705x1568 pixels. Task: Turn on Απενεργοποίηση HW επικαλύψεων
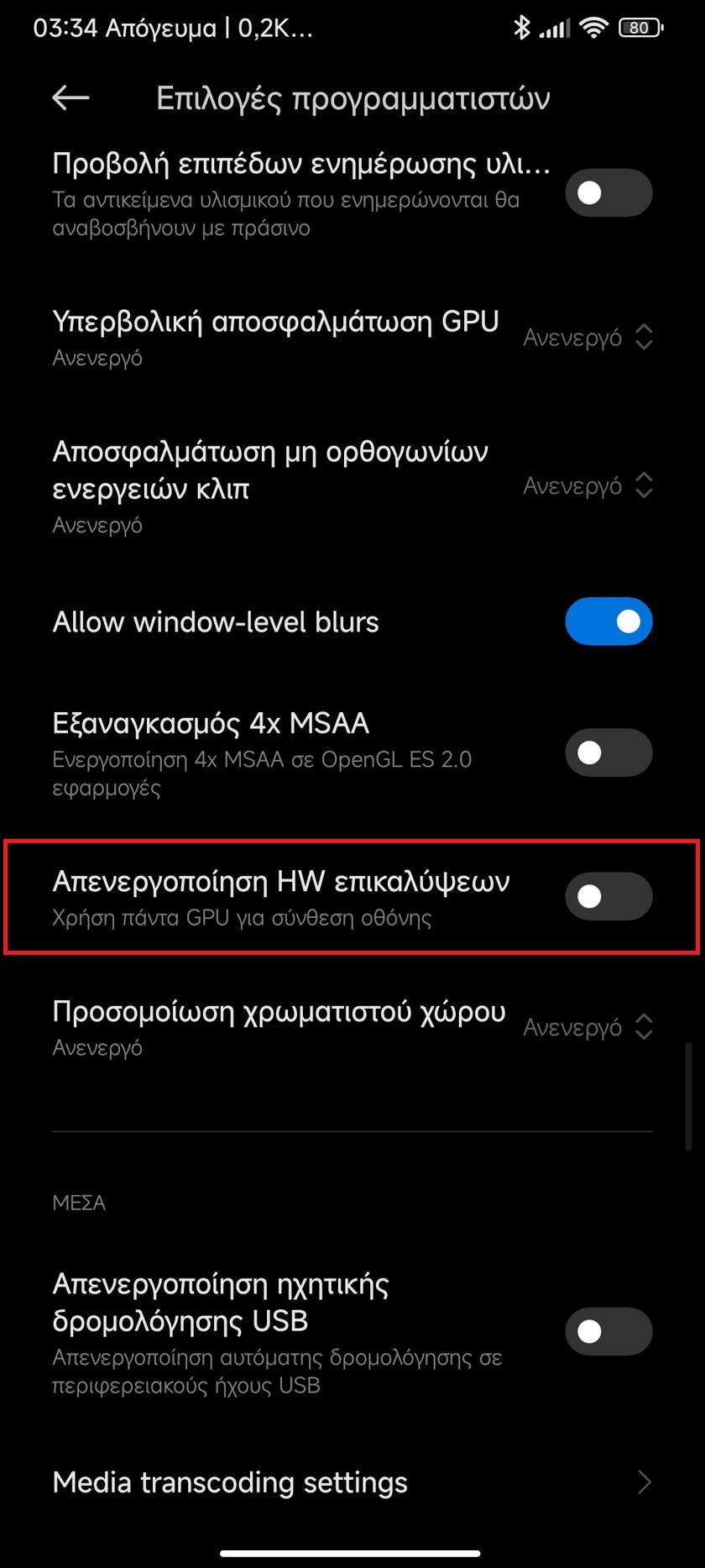coord(608,897)
